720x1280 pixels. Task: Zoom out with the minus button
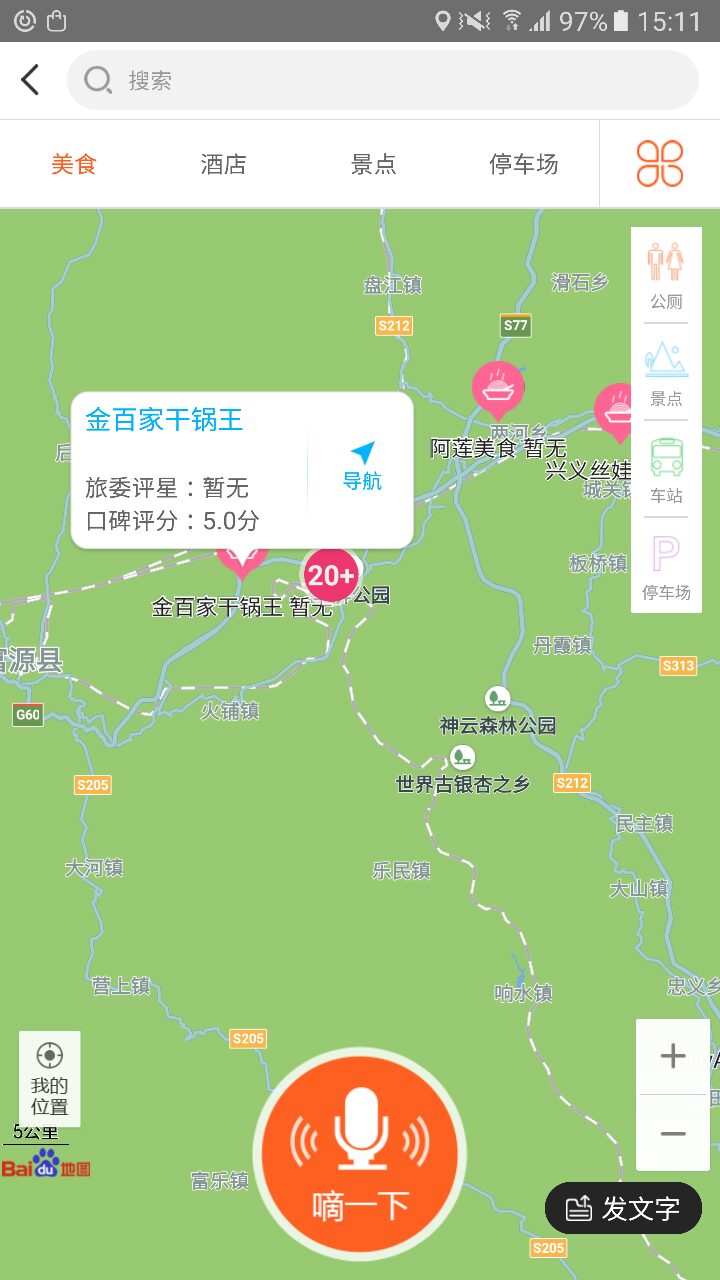point(673,1133)
